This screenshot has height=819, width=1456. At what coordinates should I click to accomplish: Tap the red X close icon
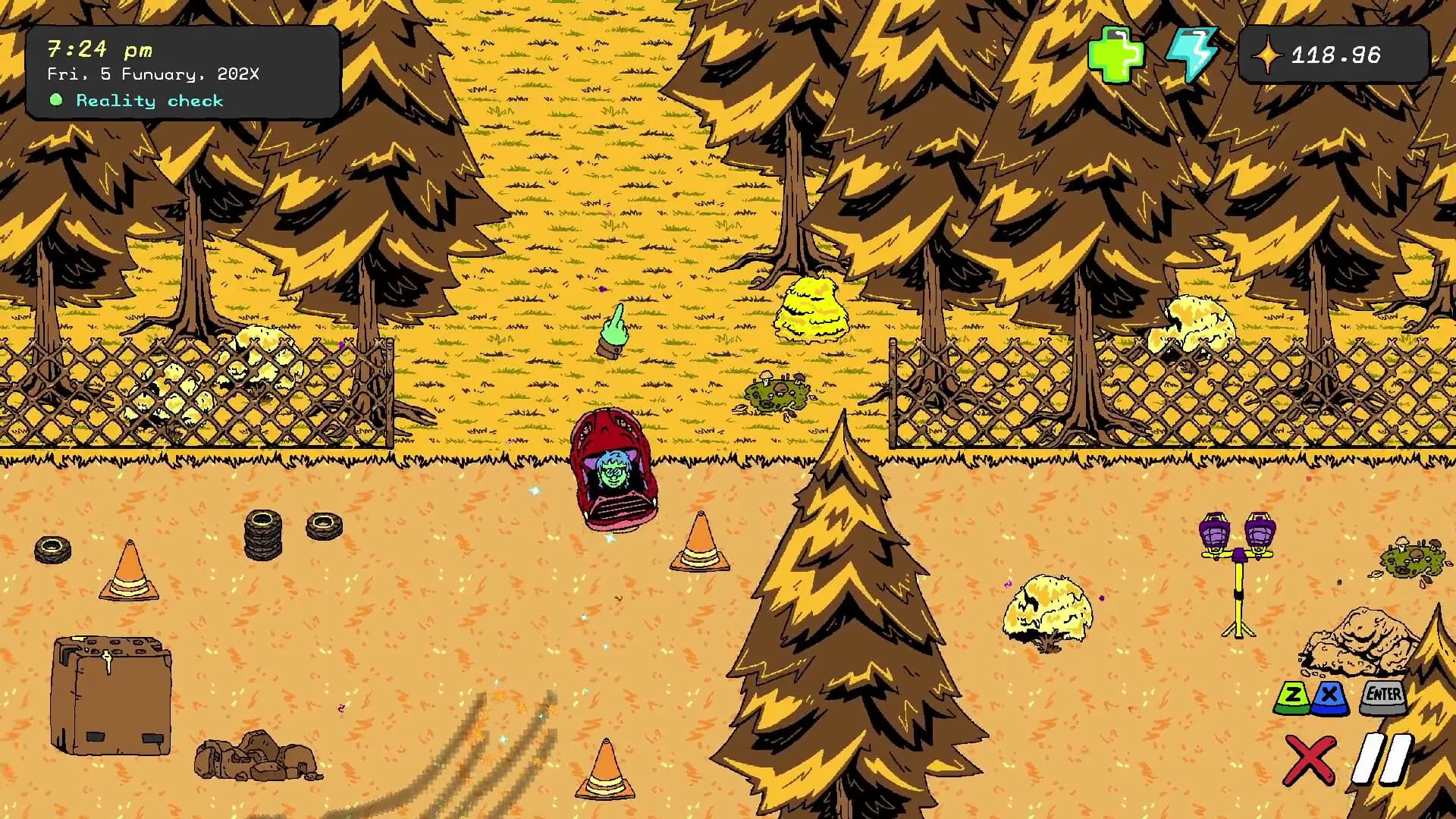(x=1310, y=759)
